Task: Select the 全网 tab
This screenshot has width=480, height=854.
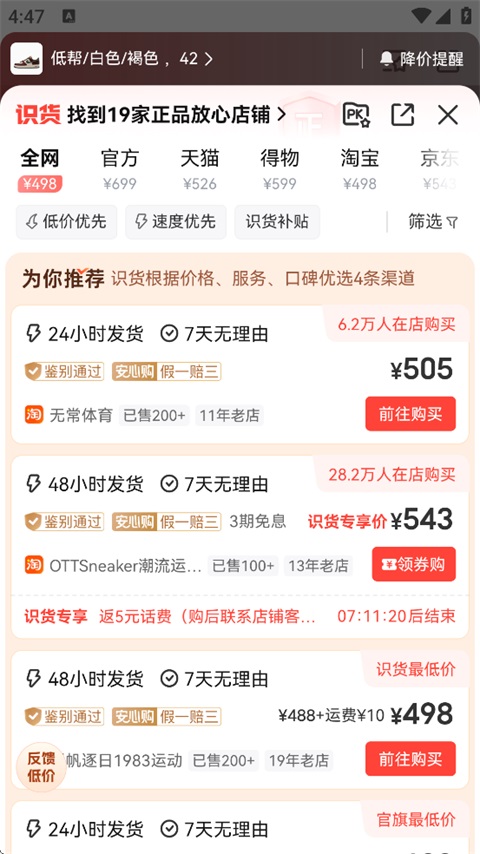Action: click(x=40, y=169)
